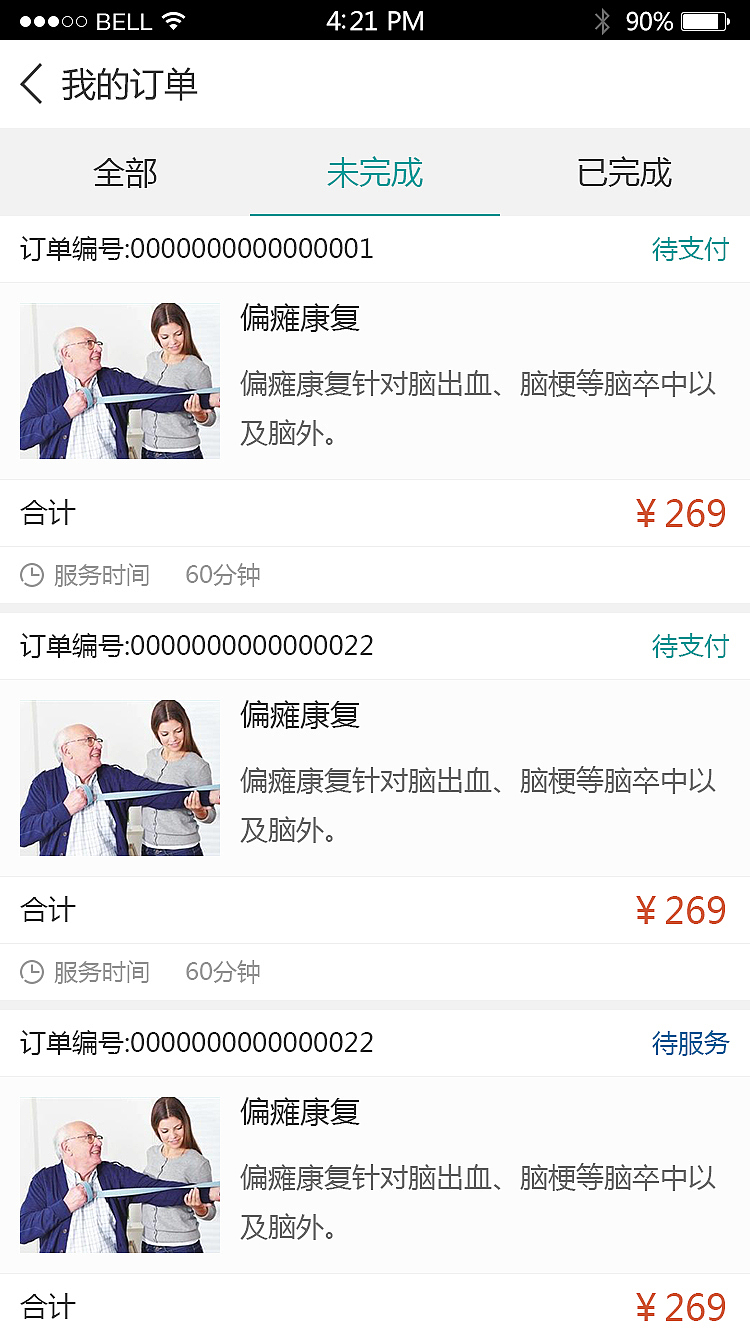Open the third order's product thumbnail
This screenshot has height=1334, width=750.
119,1174
